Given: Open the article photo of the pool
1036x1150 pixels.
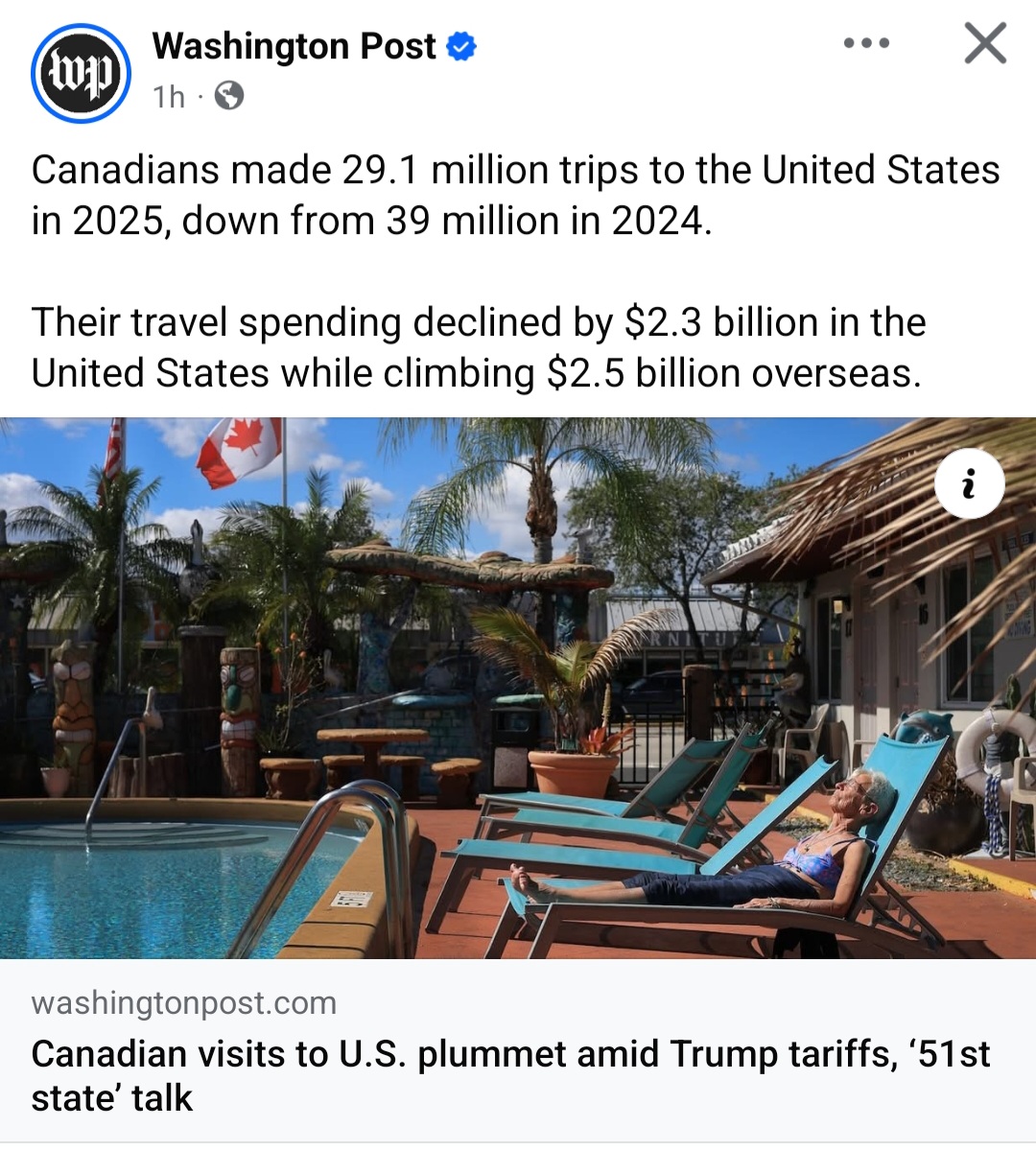Looking at the screenshot, I should 518,688.
